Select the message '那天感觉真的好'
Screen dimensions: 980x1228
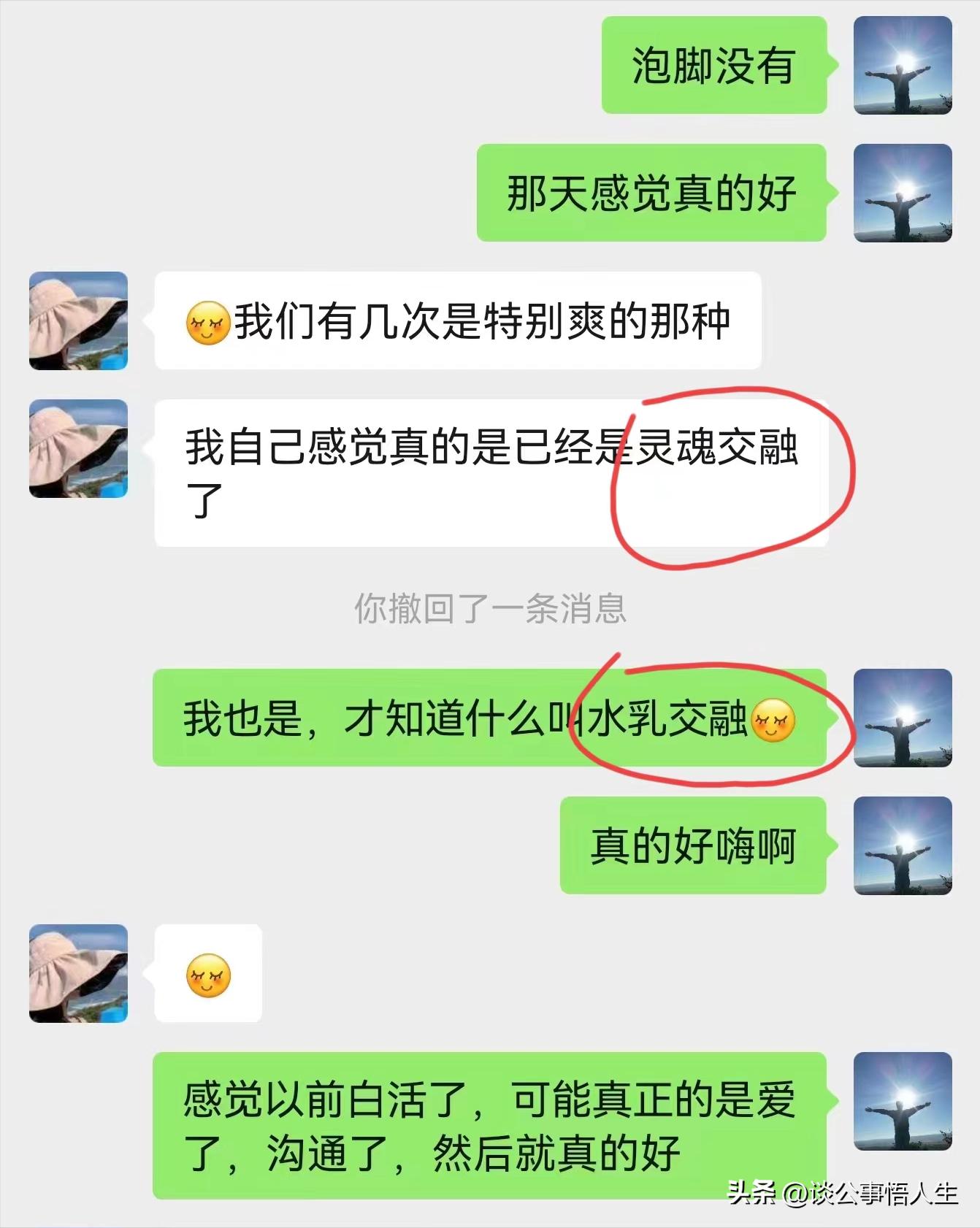[650, 193]
